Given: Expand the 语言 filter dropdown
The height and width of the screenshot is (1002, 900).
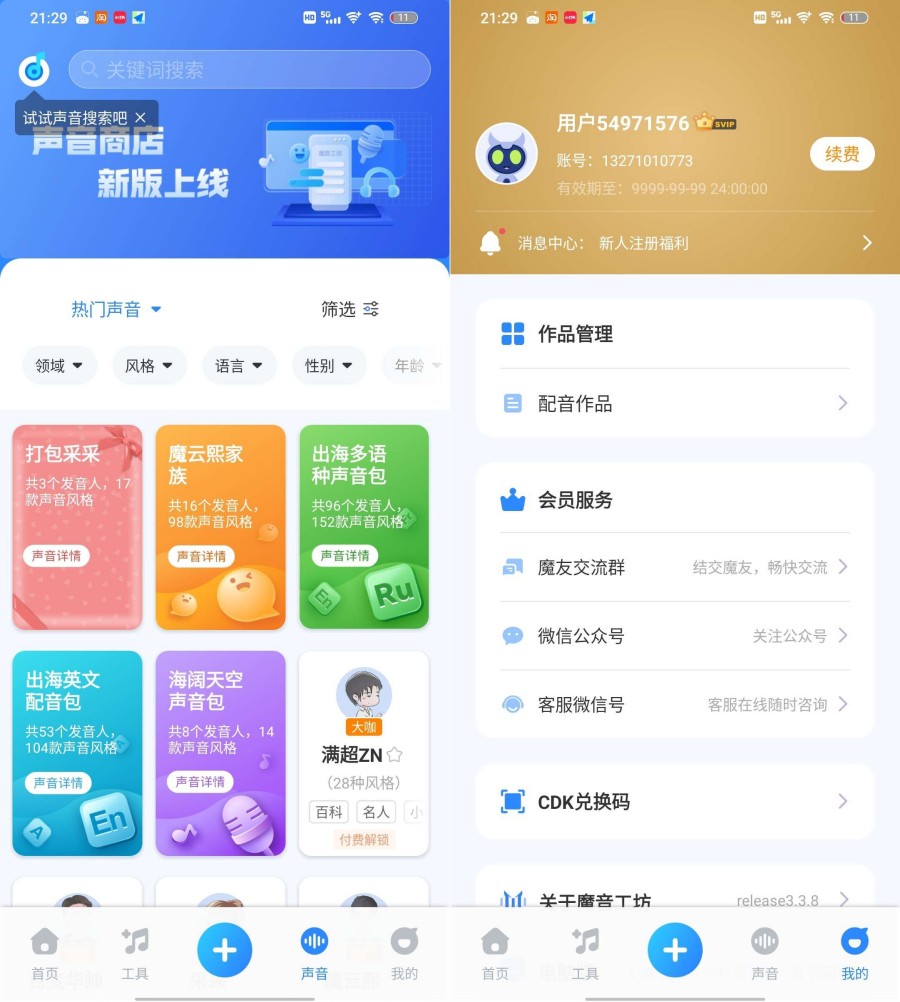Looking at the screenshot, I should [x=239, y=366].
